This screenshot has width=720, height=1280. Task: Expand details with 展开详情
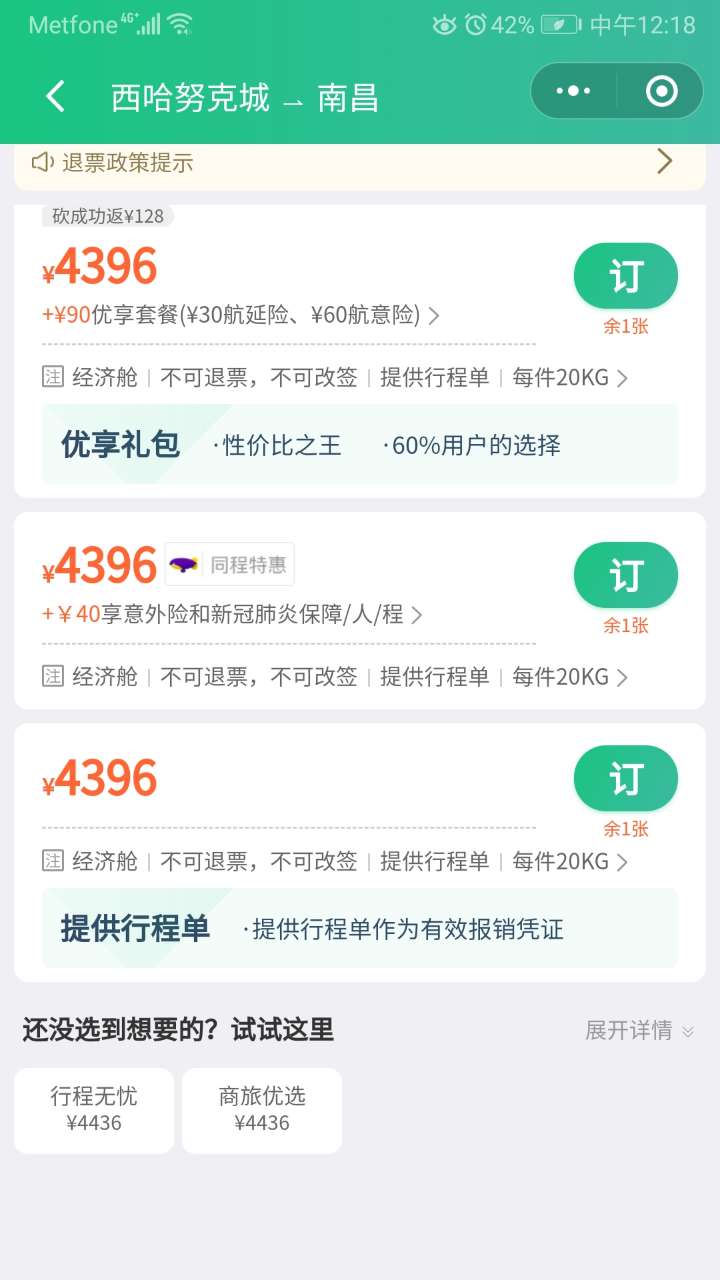click(639, 1030)
